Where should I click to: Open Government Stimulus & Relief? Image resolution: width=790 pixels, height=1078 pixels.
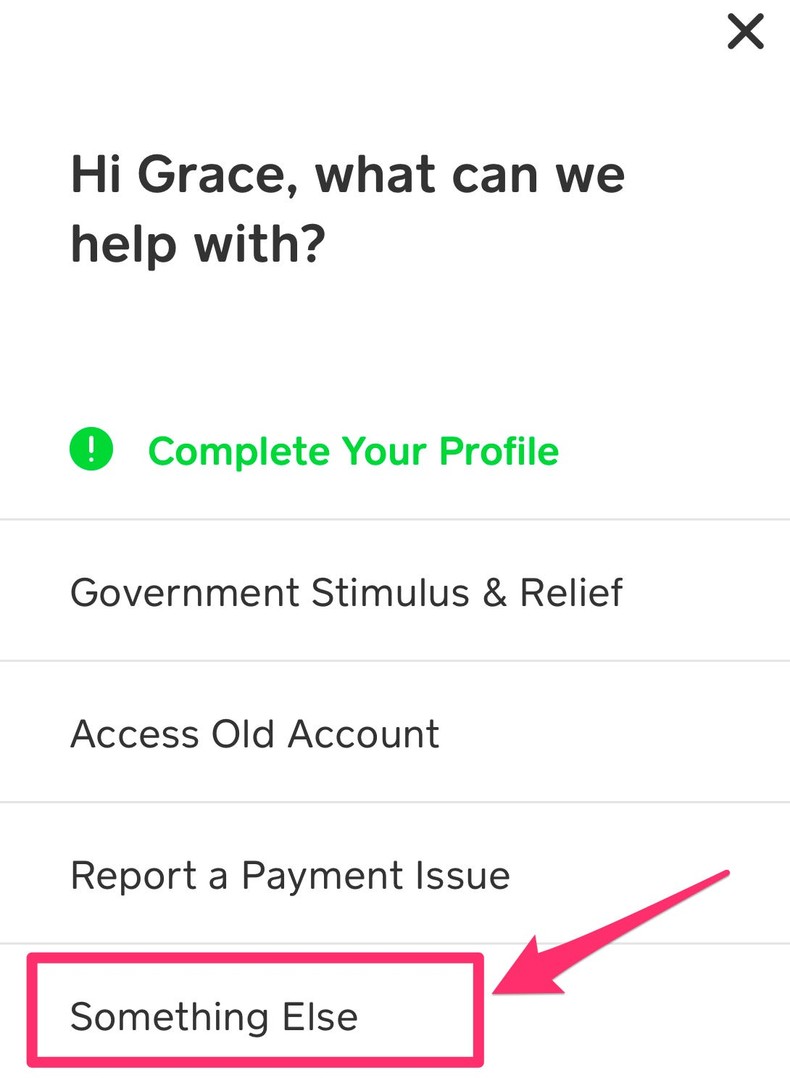pyautogui.click(x=346, y=592)
